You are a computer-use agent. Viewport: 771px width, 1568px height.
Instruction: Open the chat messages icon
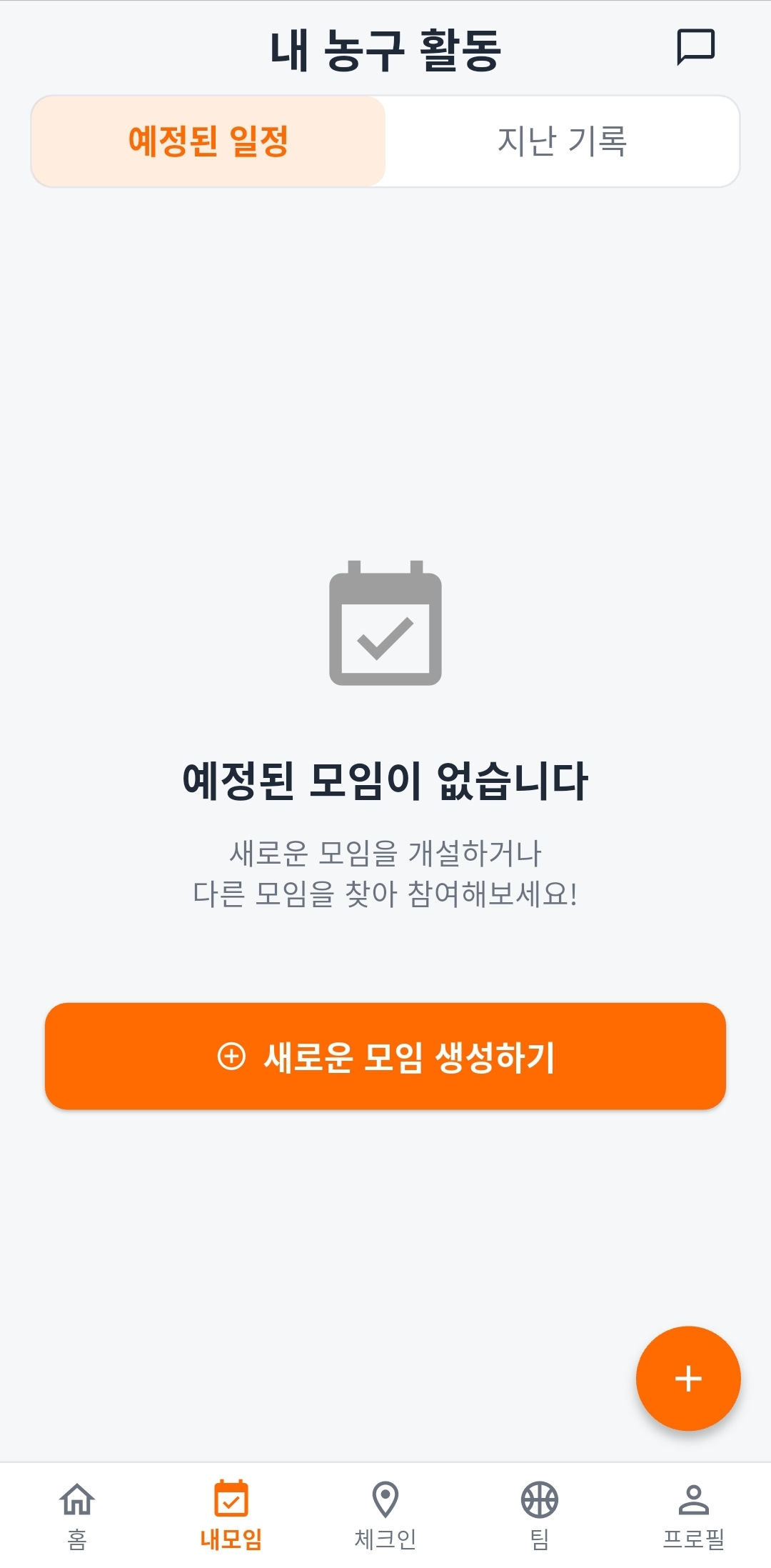click(695, 48)
